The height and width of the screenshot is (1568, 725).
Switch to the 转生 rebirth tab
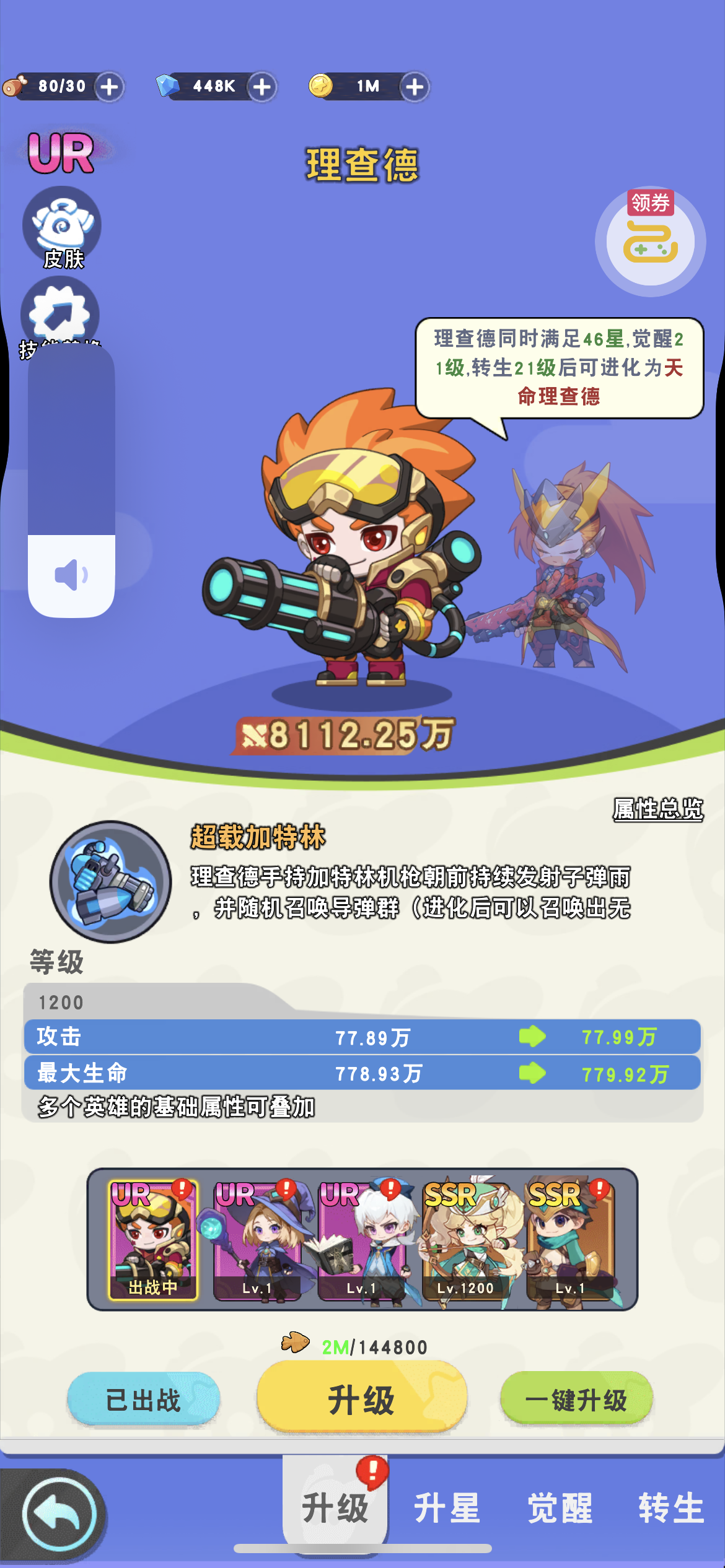coord(671,1509)
